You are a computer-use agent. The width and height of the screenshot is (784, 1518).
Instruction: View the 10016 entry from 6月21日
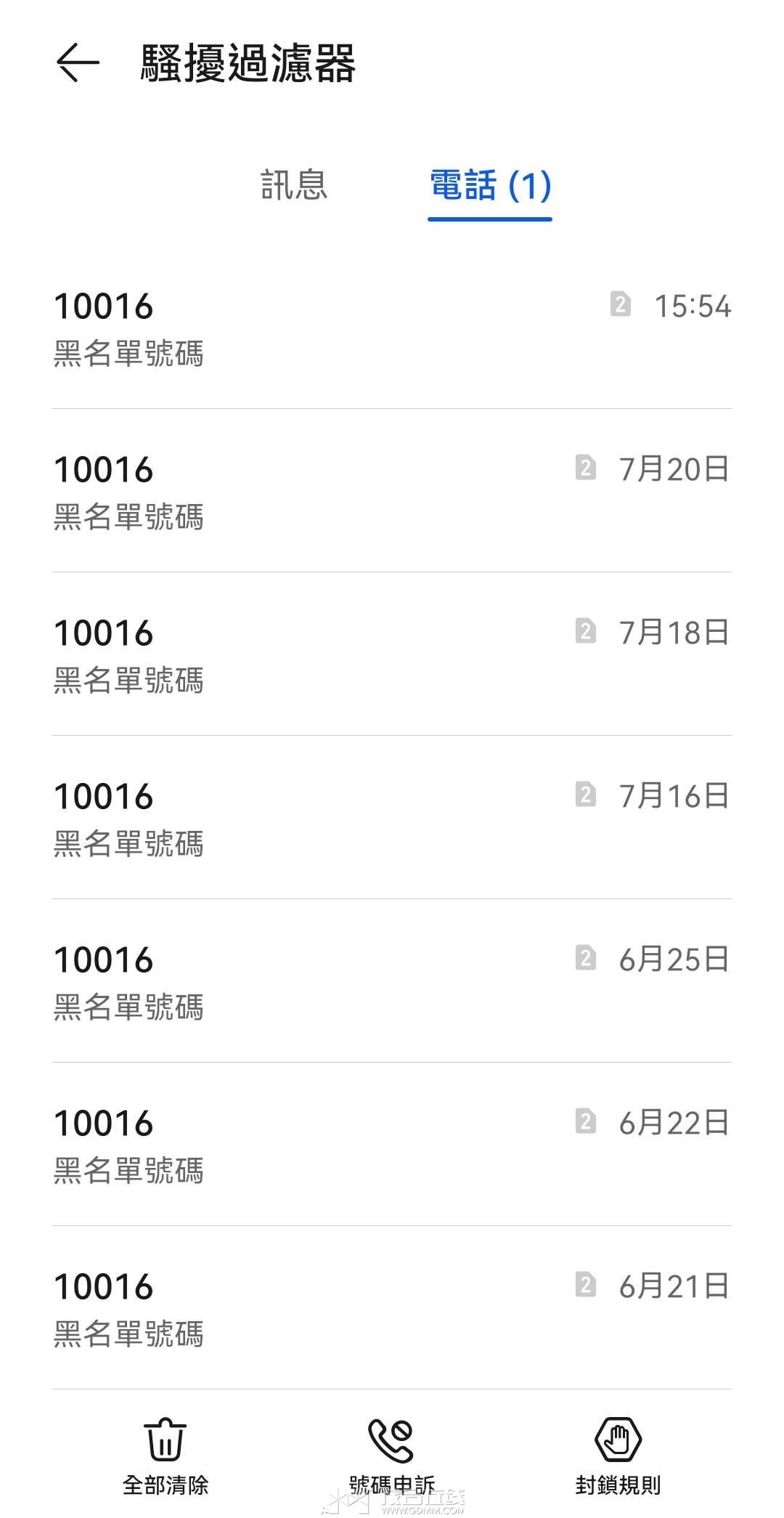(392, 1309)
